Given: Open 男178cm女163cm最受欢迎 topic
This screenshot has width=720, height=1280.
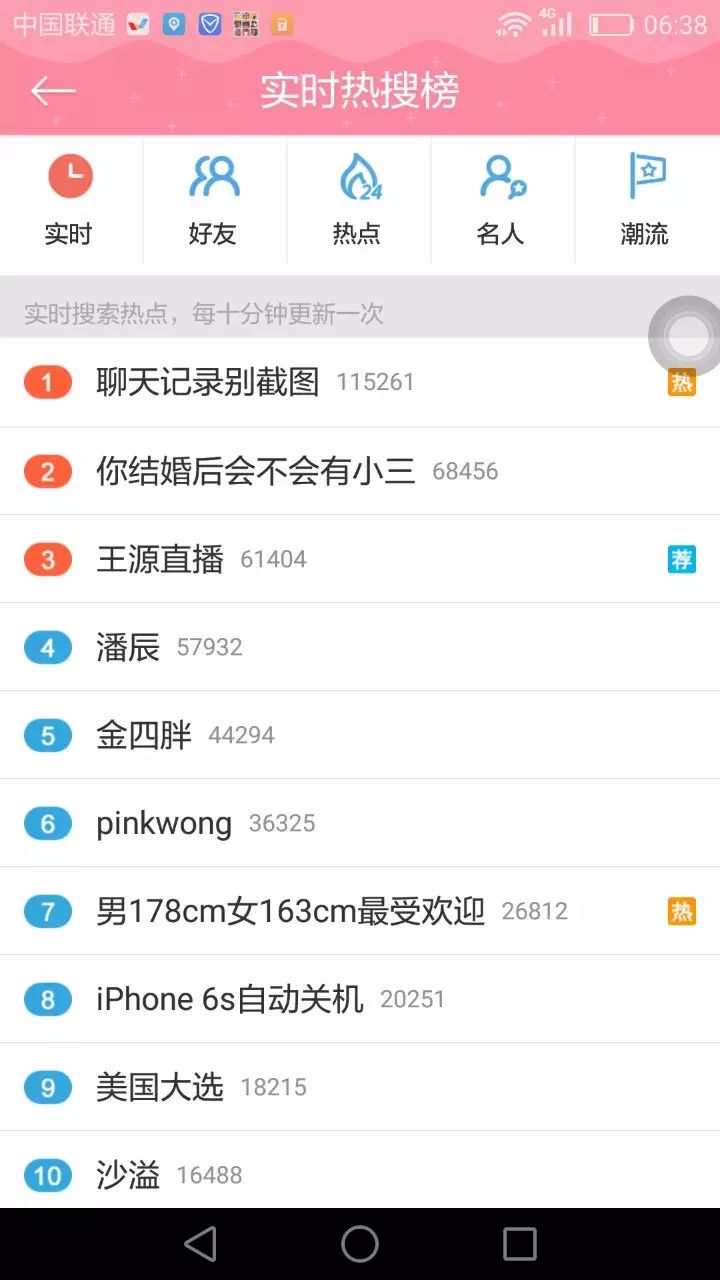Looking at the screenshot, I should click(360, 911).
